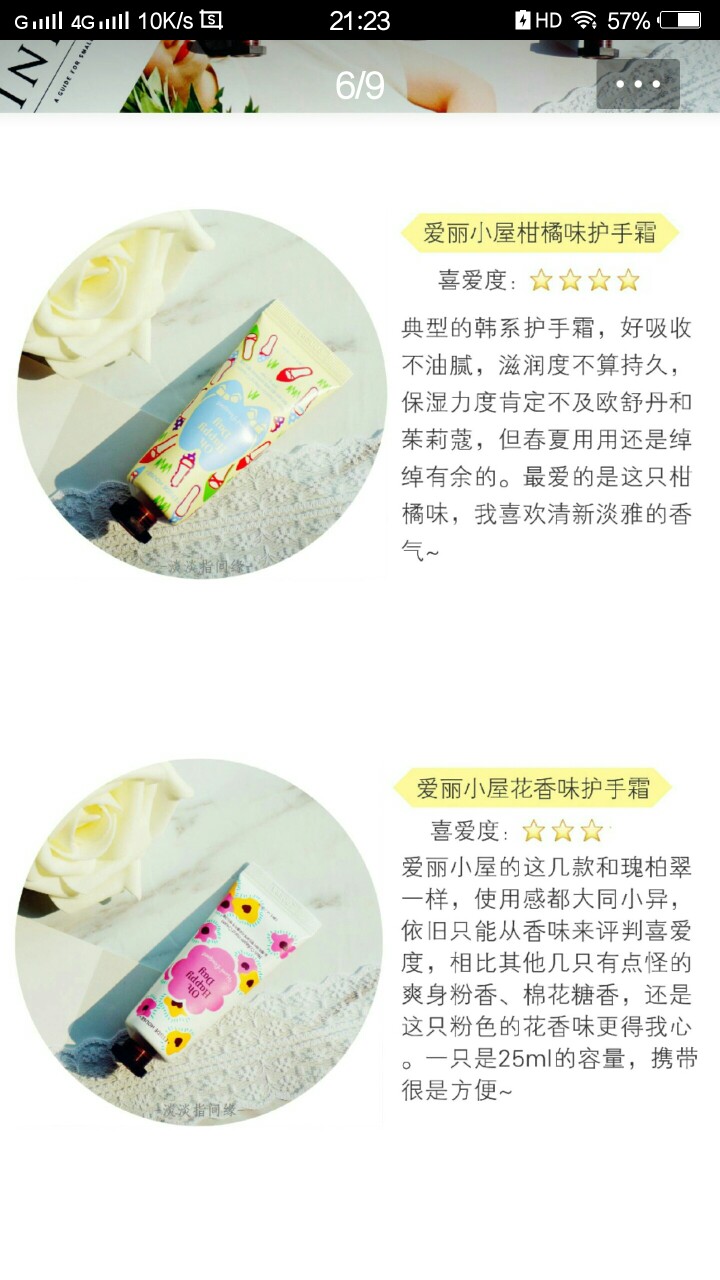Open the three-dot overflow menu

[638, 84]
